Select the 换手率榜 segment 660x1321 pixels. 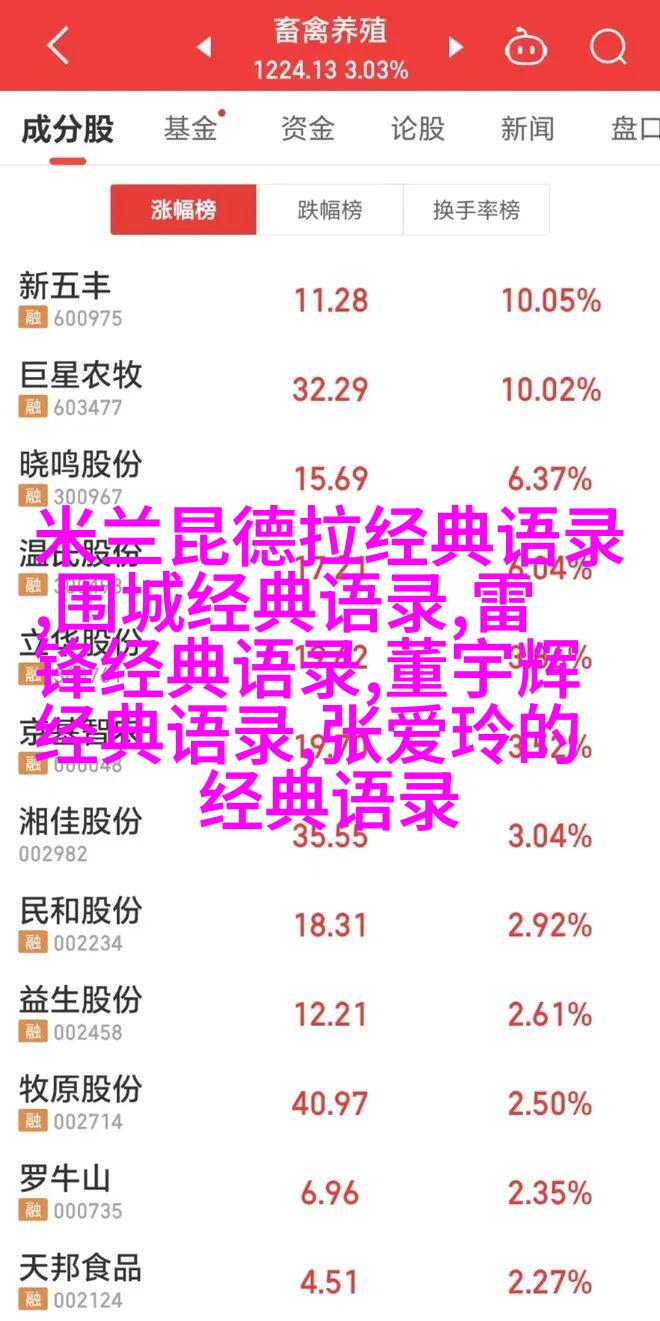click(476, 210)
